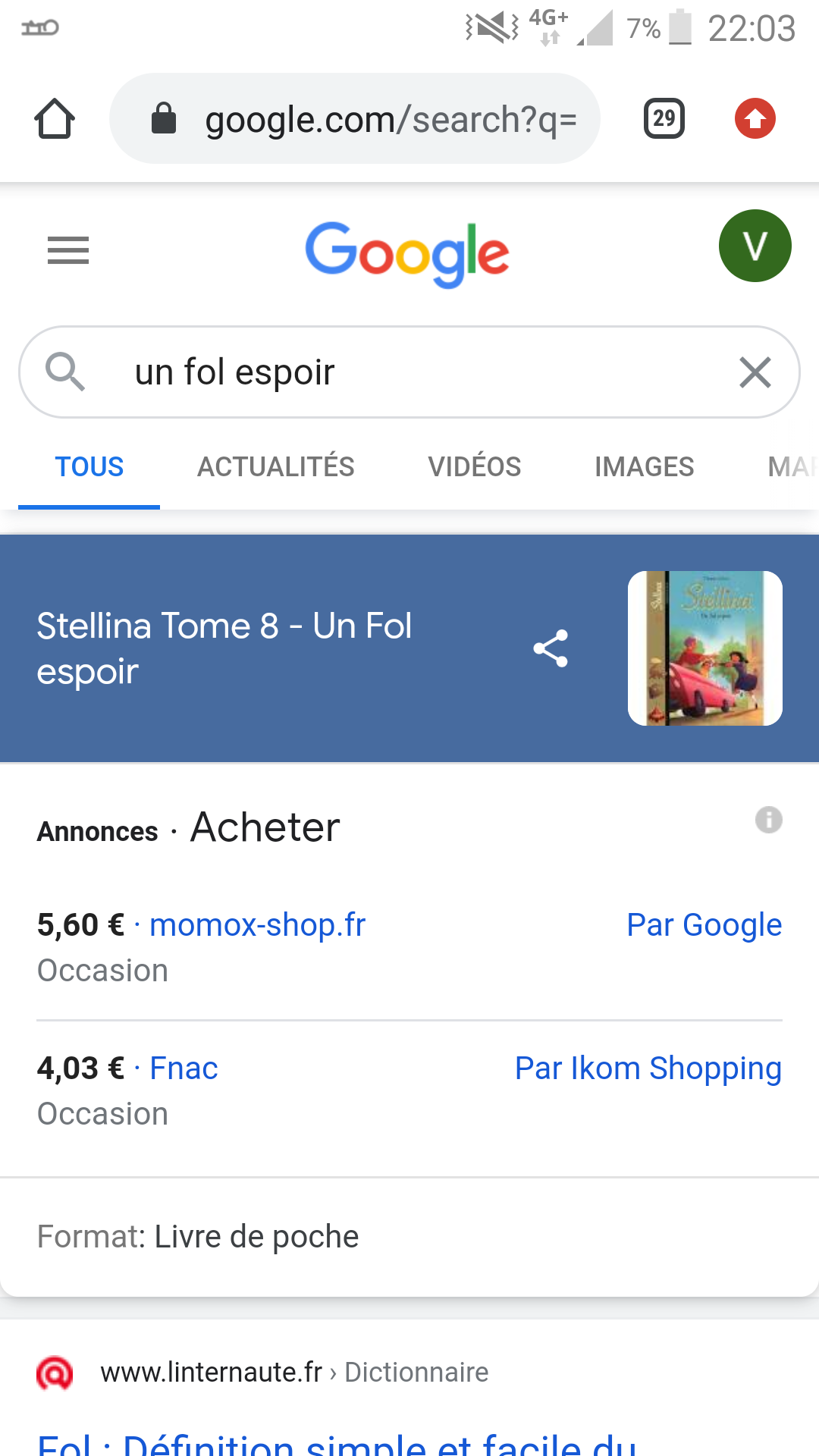Select the Tous tab

[89, 467]
